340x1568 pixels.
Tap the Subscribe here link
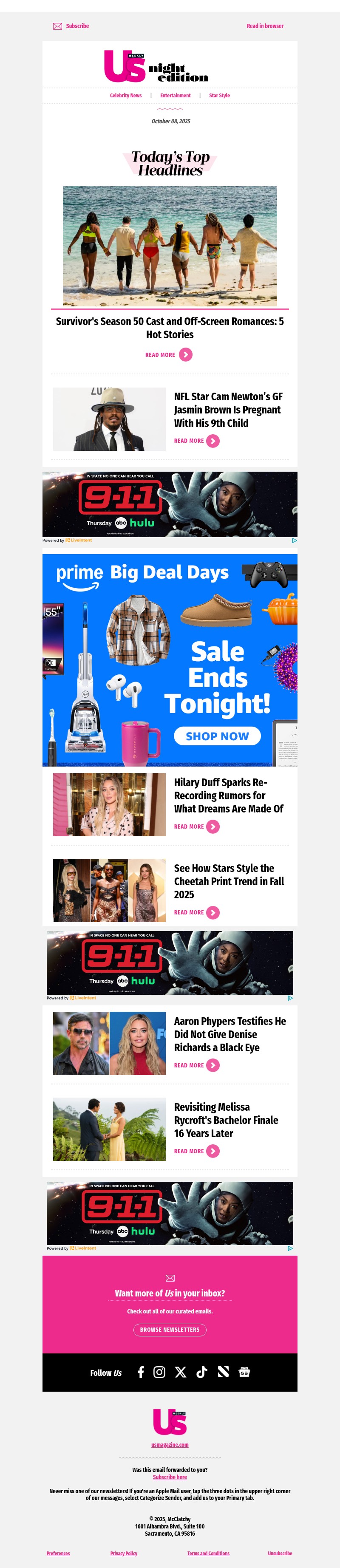coord(170,1477)
